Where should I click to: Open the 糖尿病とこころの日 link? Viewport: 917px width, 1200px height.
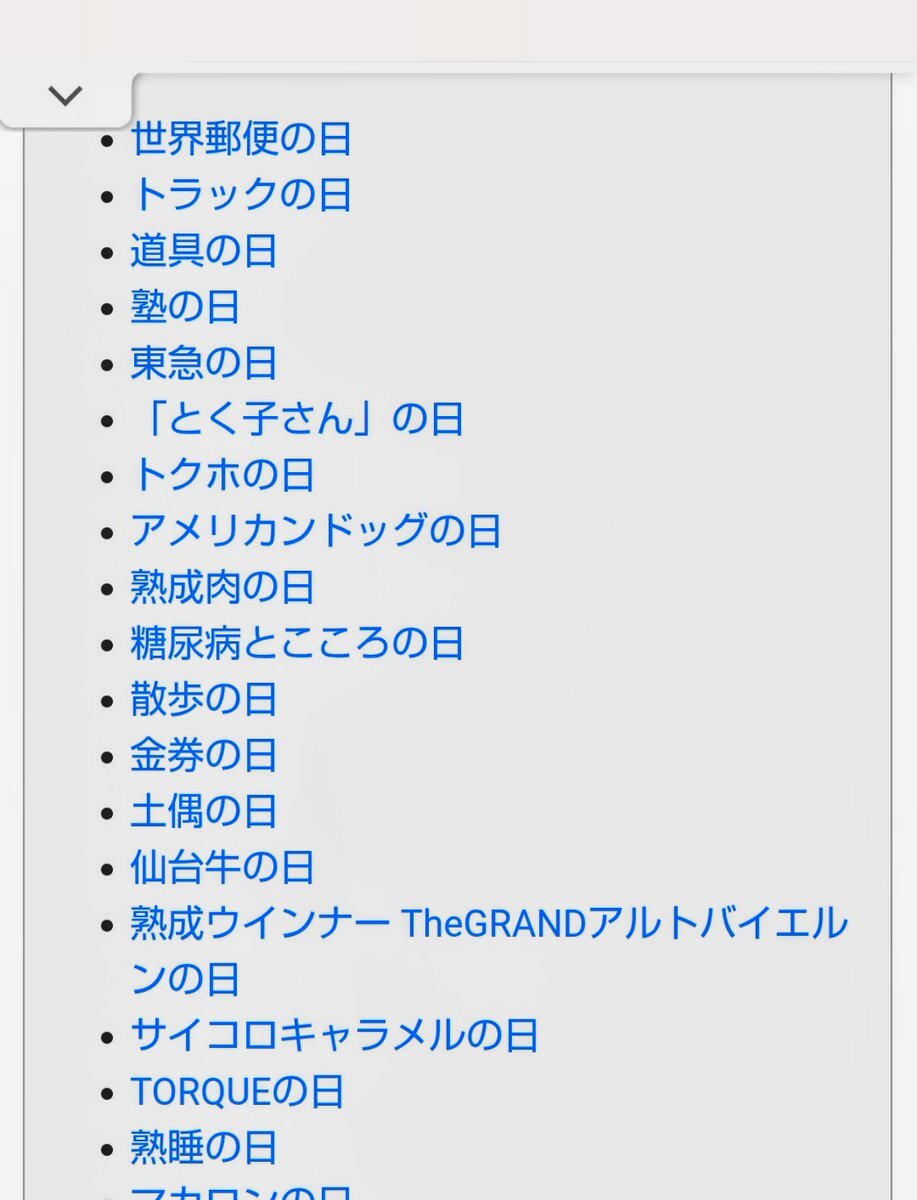coord(297,642)
